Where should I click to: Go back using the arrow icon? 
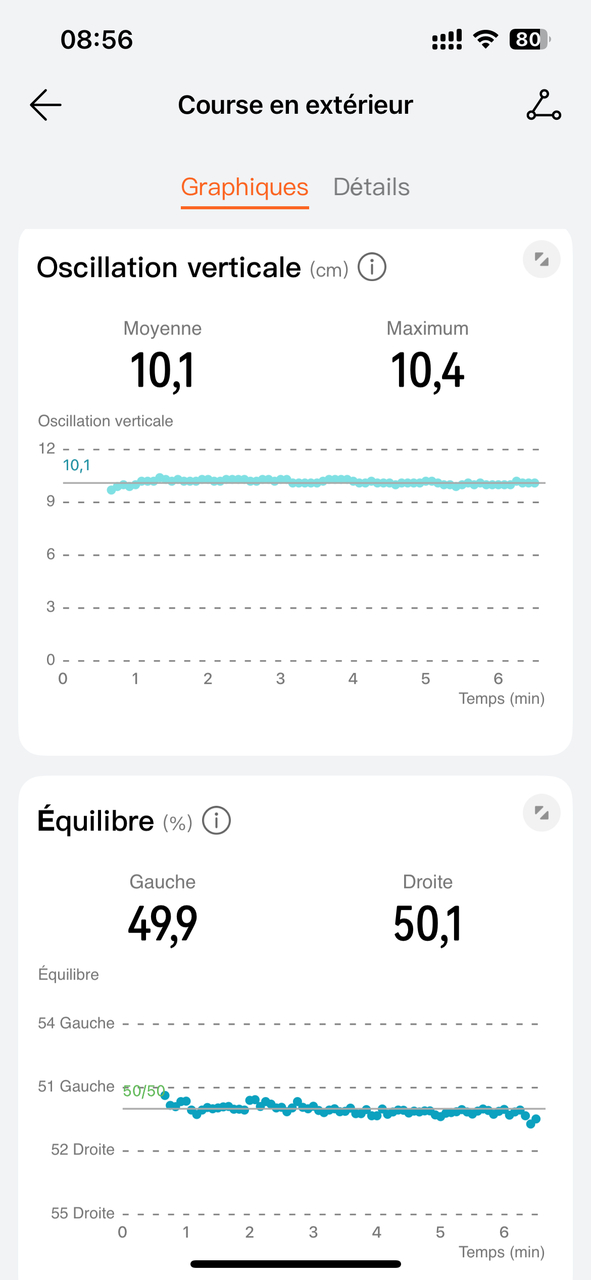coord(46,105)
